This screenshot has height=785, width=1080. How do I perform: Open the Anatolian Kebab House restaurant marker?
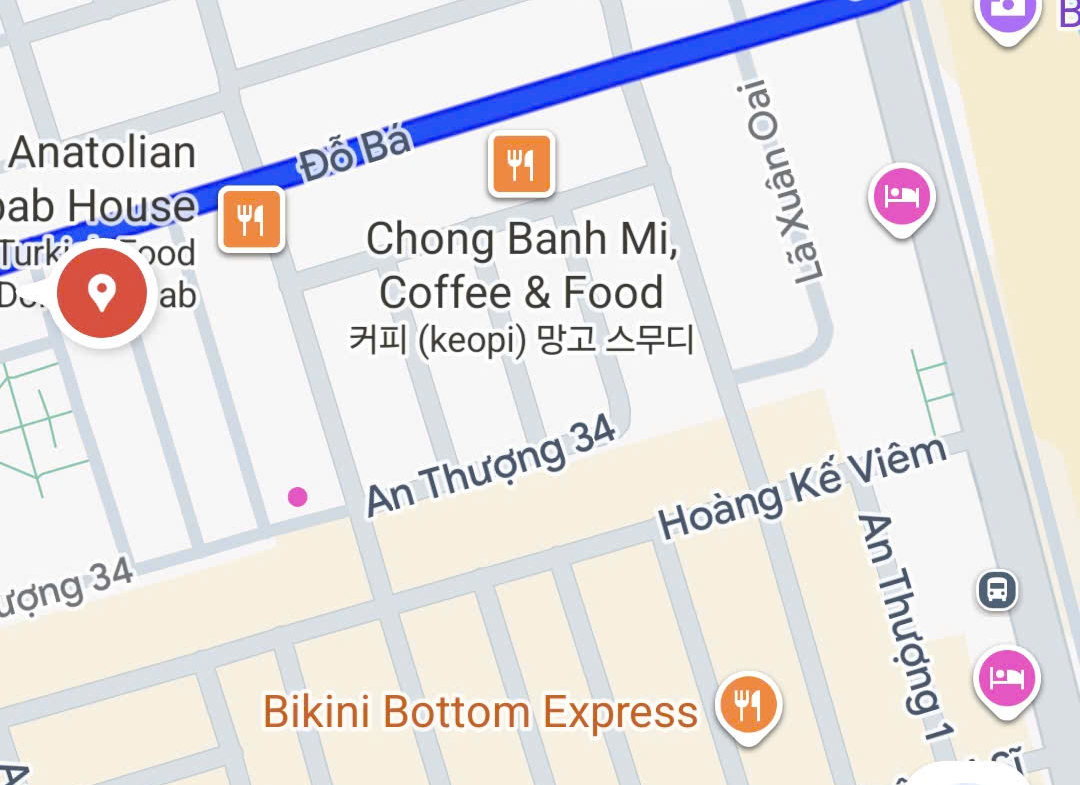click(252, 219)
